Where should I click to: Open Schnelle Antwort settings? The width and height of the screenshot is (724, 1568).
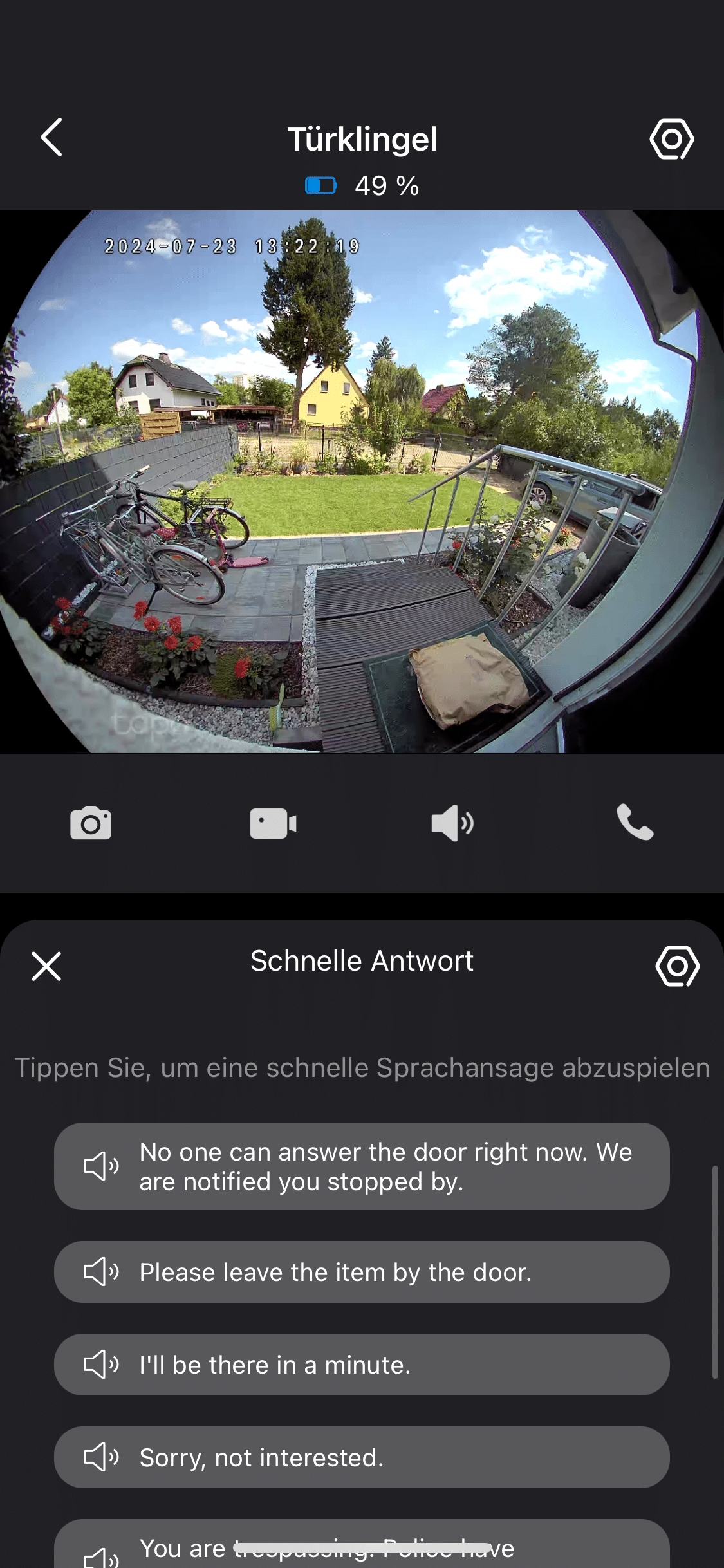(677, 966)
